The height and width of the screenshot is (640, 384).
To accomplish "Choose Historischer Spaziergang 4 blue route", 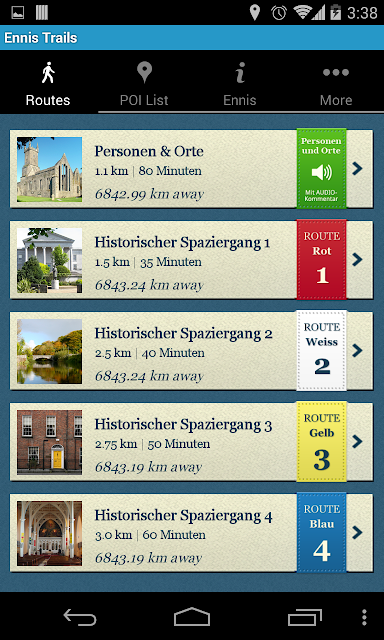I will 191,533.
